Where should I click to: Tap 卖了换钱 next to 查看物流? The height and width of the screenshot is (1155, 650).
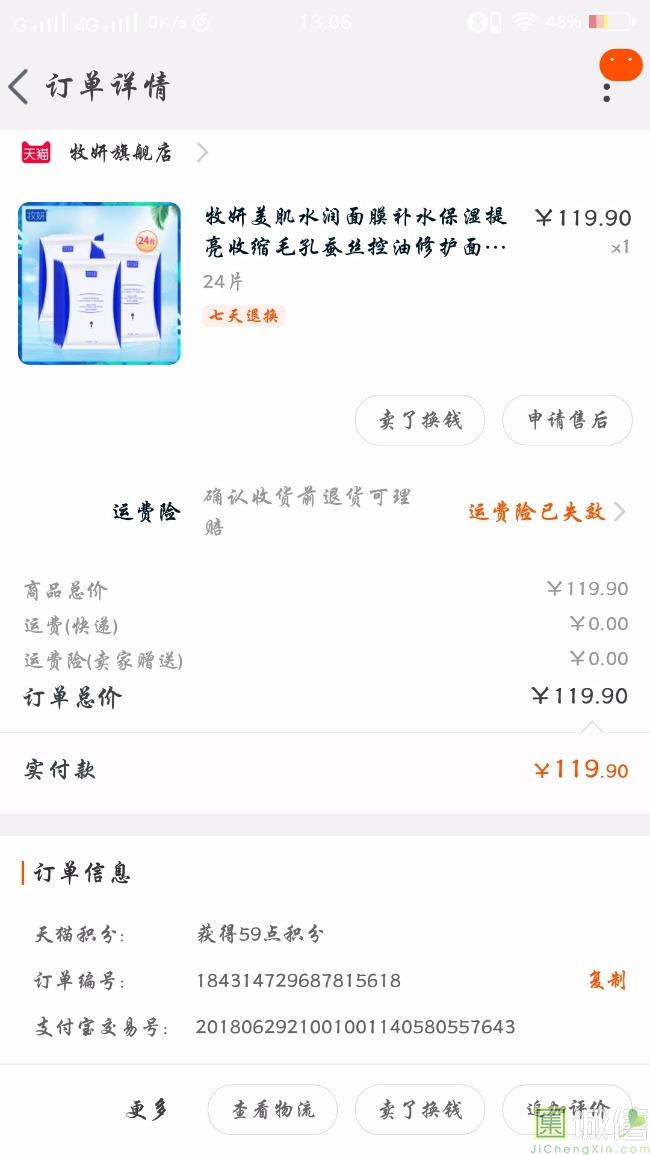420,1109
